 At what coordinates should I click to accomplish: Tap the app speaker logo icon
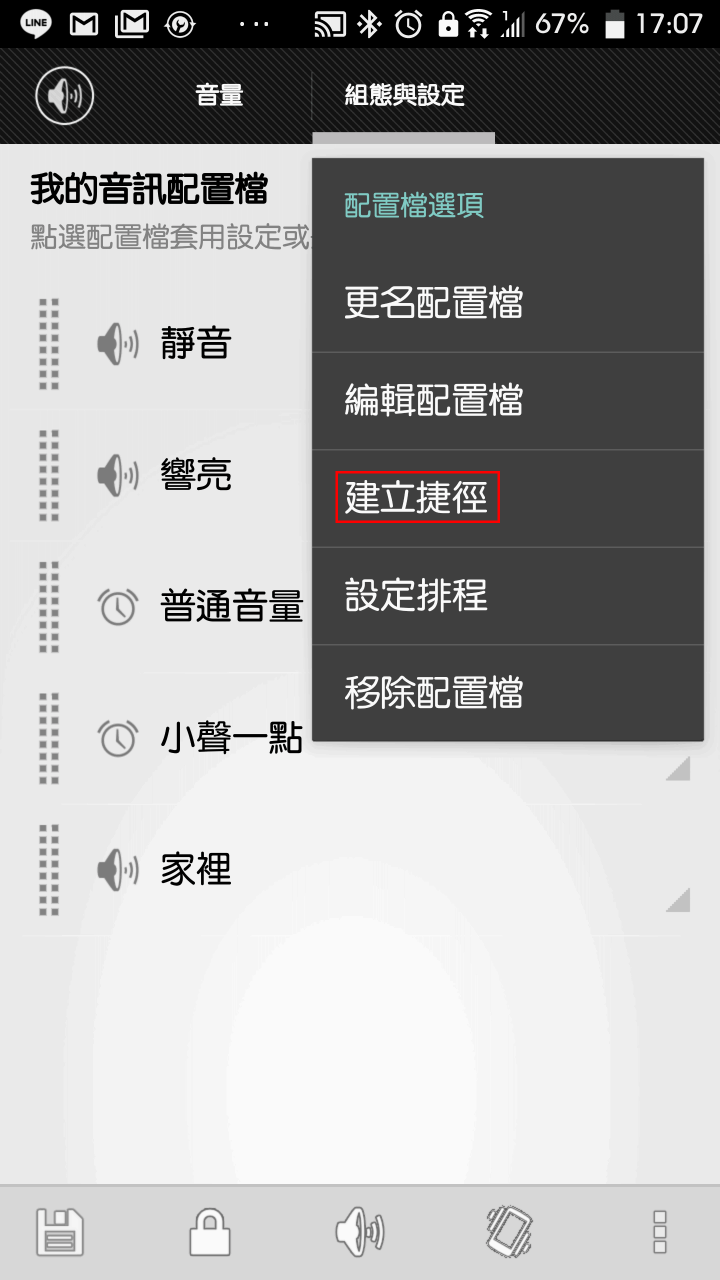65,96
